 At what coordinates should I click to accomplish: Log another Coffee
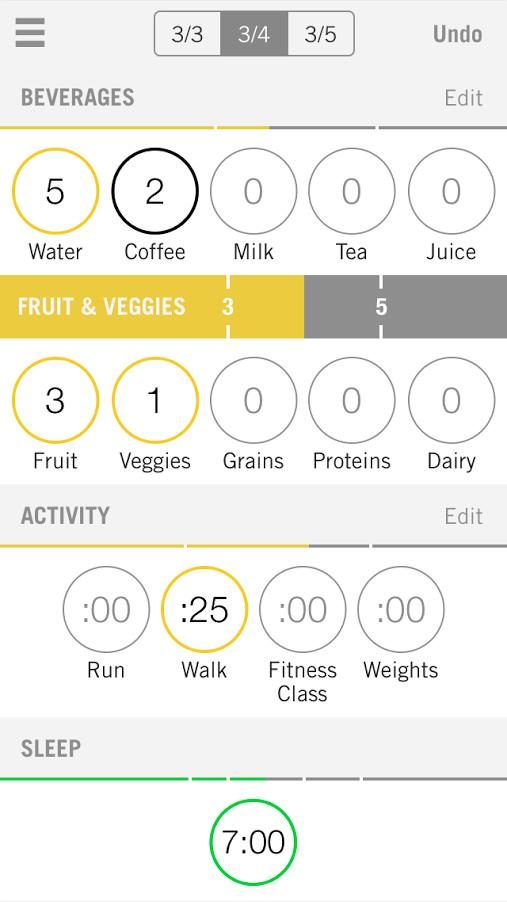tap(155, 191)
